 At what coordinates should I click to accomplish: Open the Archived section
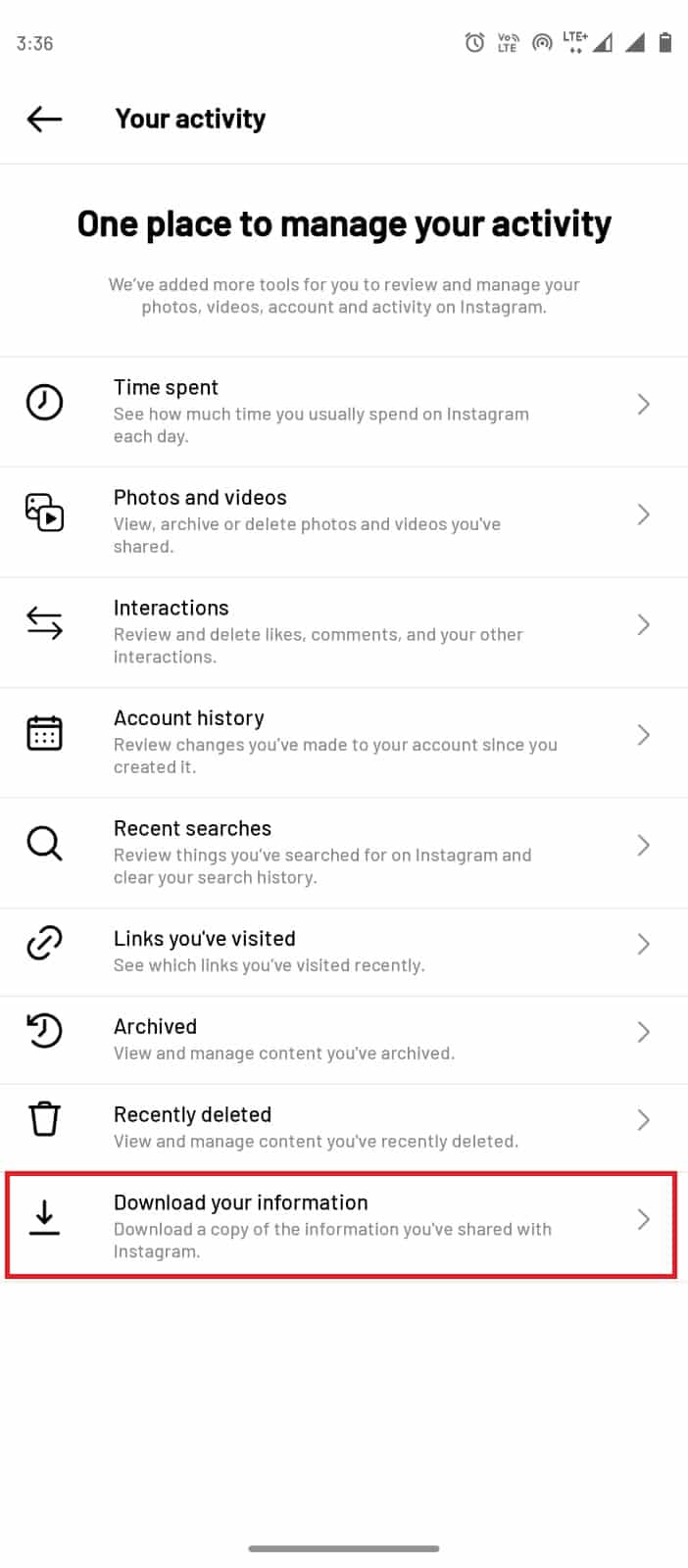[x=343, y=1039]
